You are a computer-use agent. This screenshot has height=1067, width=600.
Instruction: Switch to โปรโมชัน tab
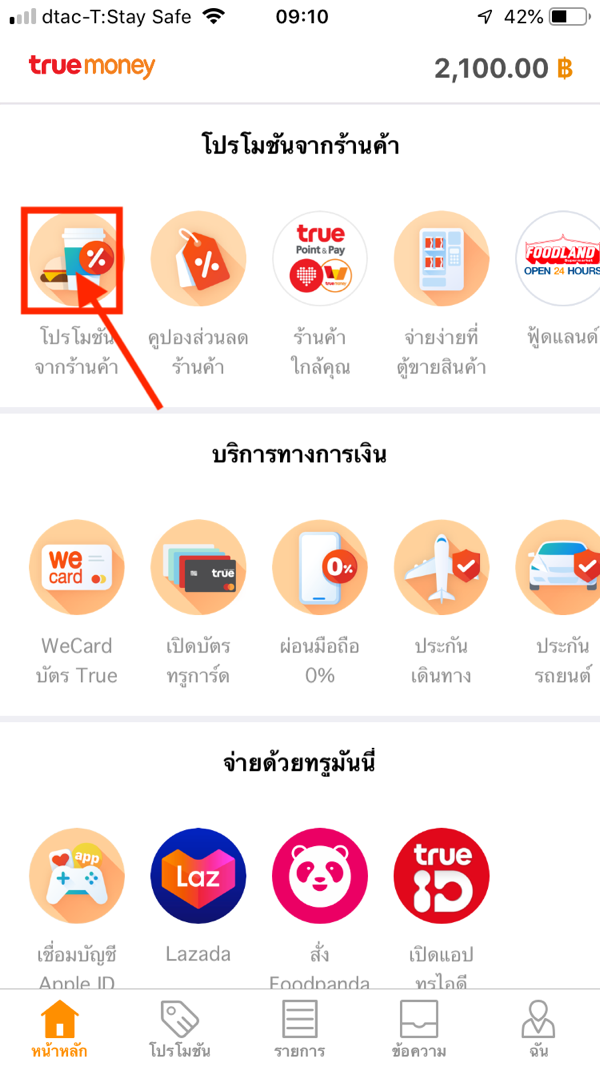[x=180, y=1030]
